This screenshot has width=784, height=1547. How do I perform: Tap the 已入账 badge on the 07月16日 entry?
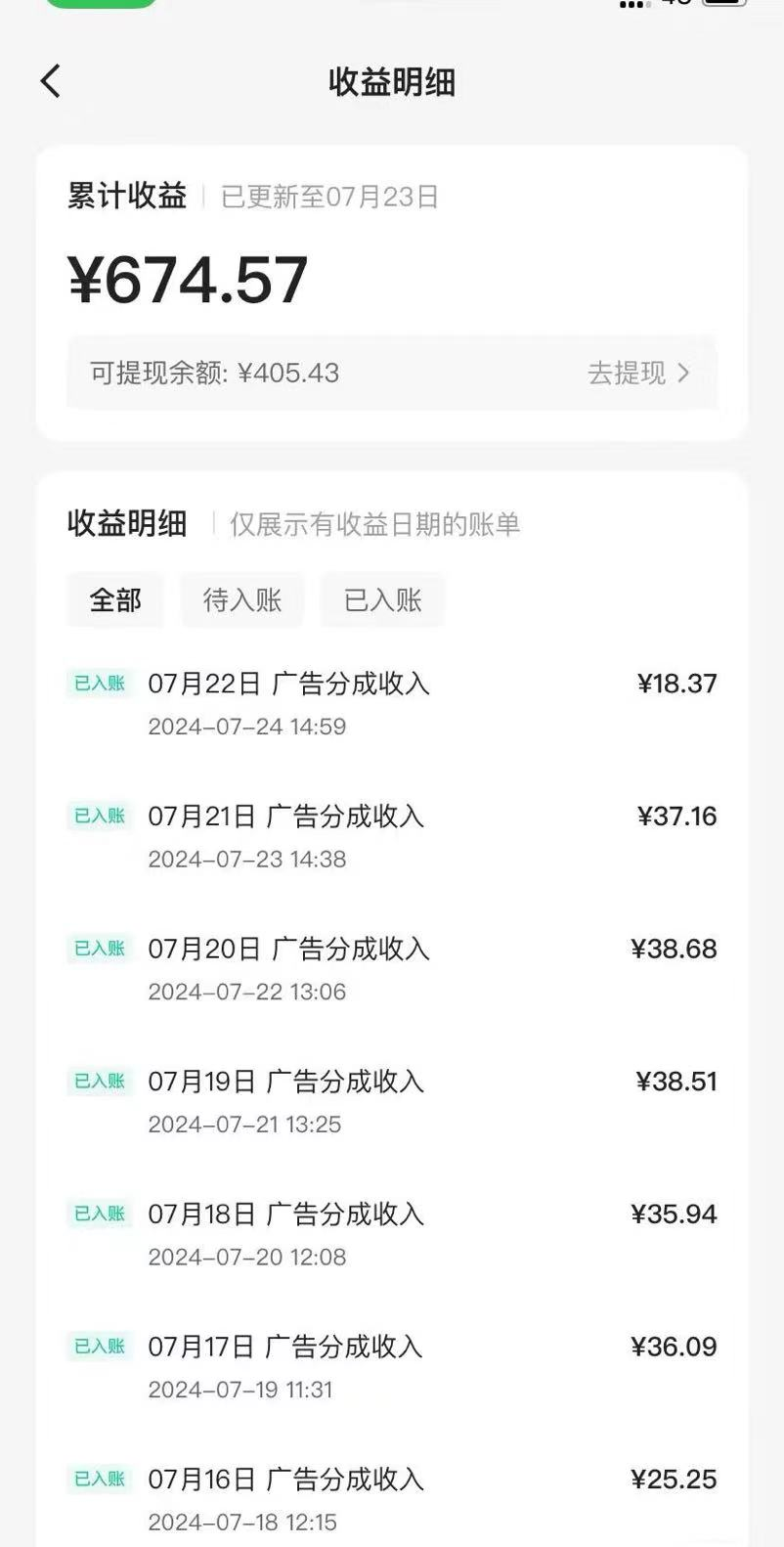pyautogui.click(x=98, y=1480)
